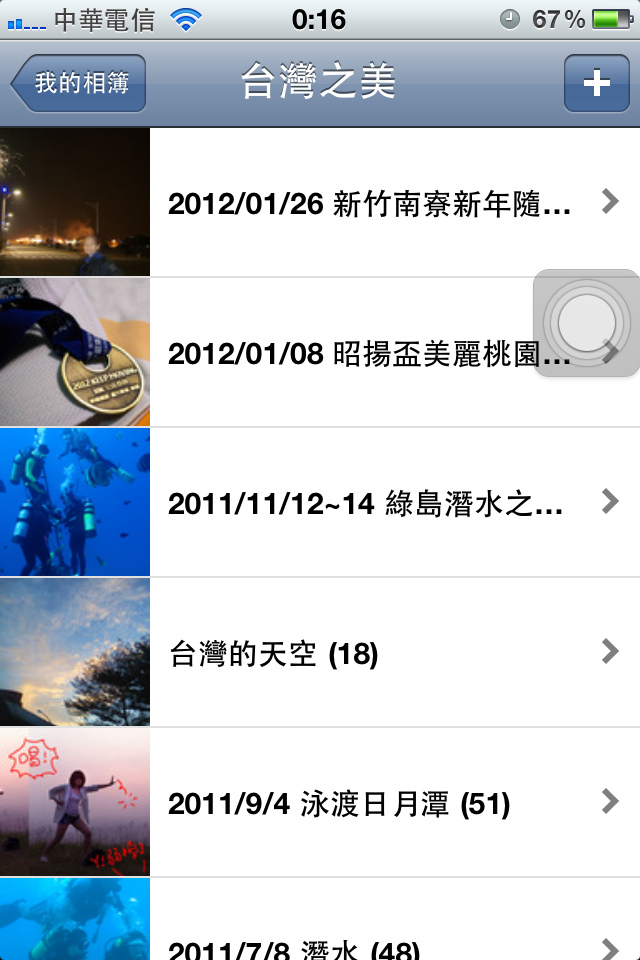Image resolution: width=640 pixels, height=960 pixels.
Task: Open album 2011/11/12~14 綠島潛水之…
Action: 370,504
